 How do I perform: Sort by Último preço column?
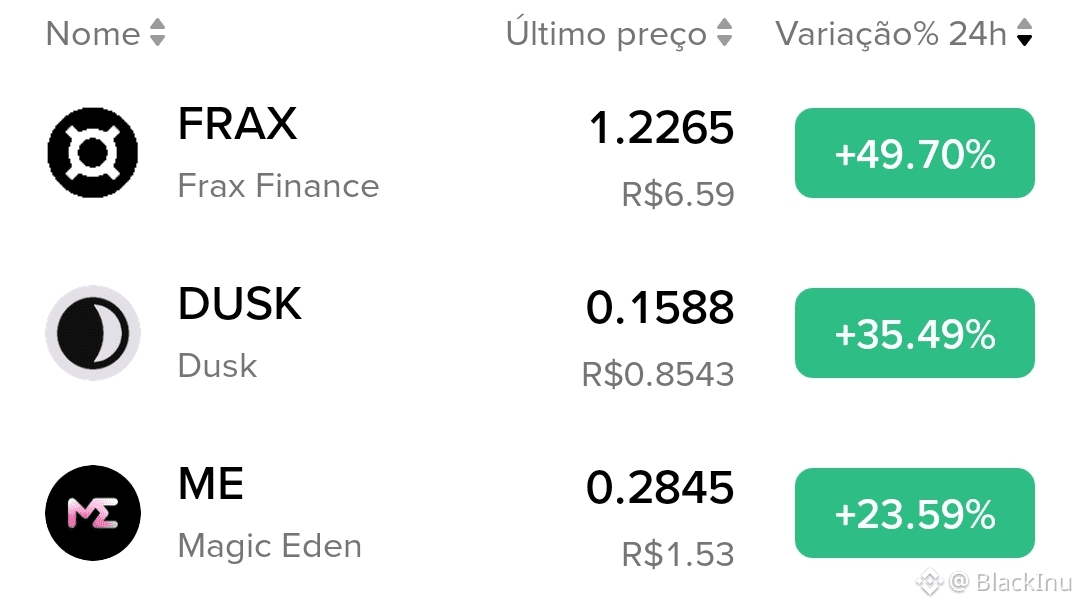pyautogui.click(x=619, y=34)
